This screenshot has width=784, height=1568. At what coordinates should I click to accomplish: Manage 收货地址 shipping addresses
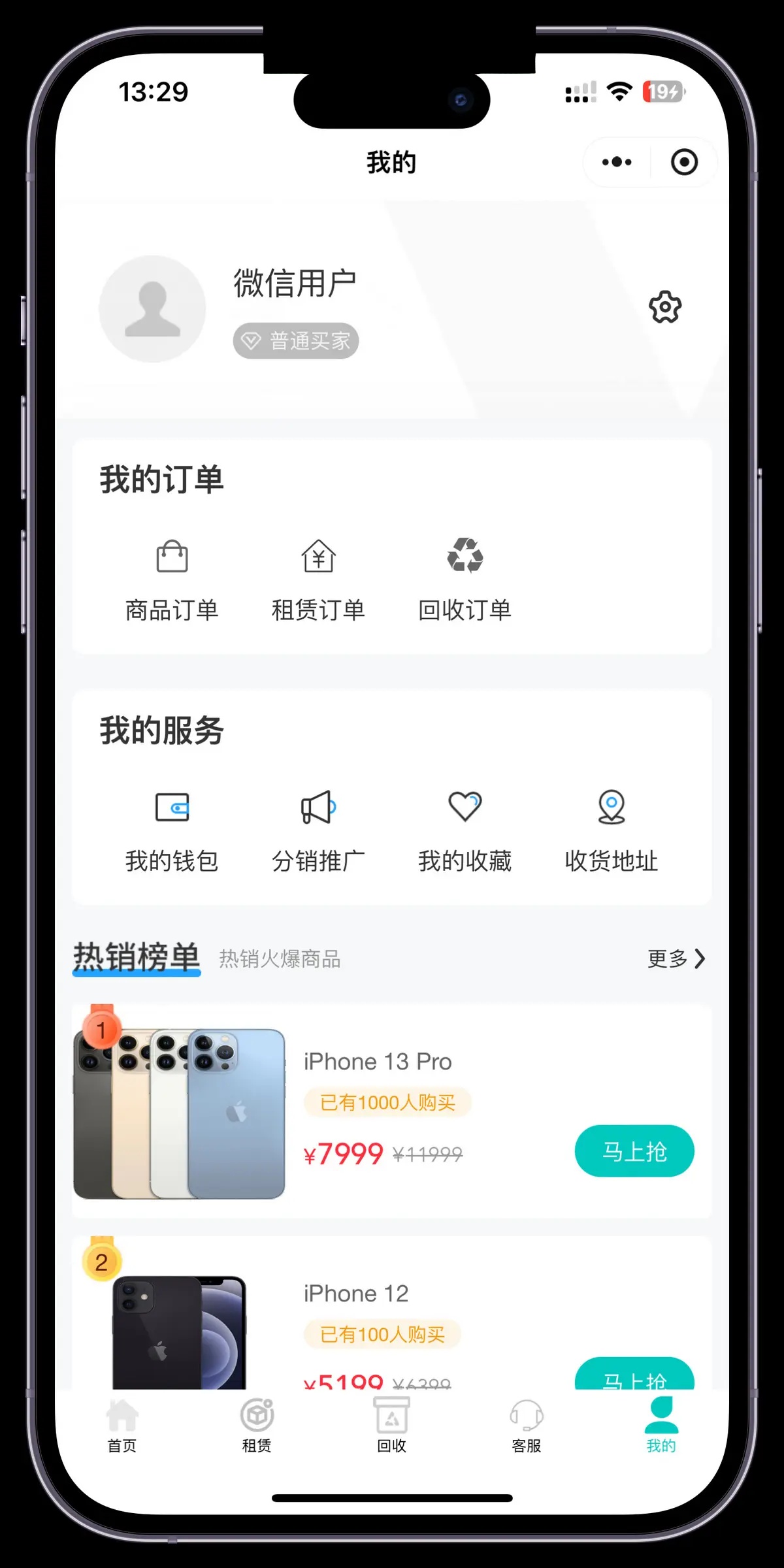coord(611,830)
